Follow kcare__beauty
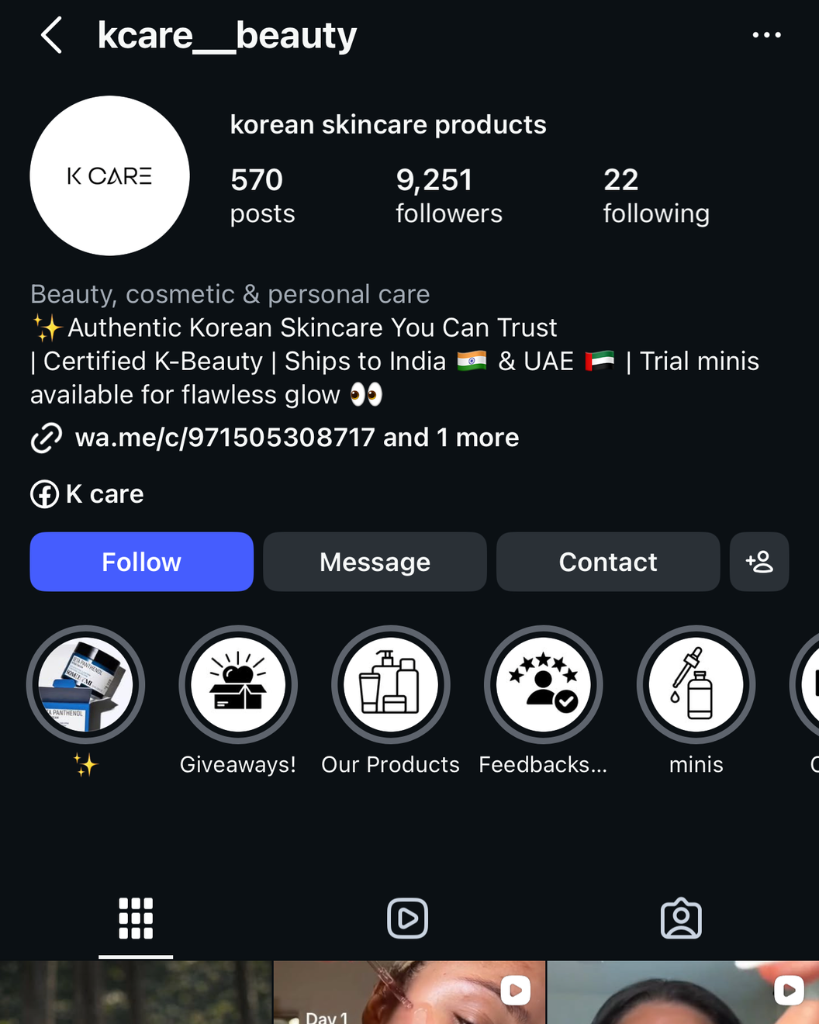Screen dimensions: 819x1024 click(141, 562)
